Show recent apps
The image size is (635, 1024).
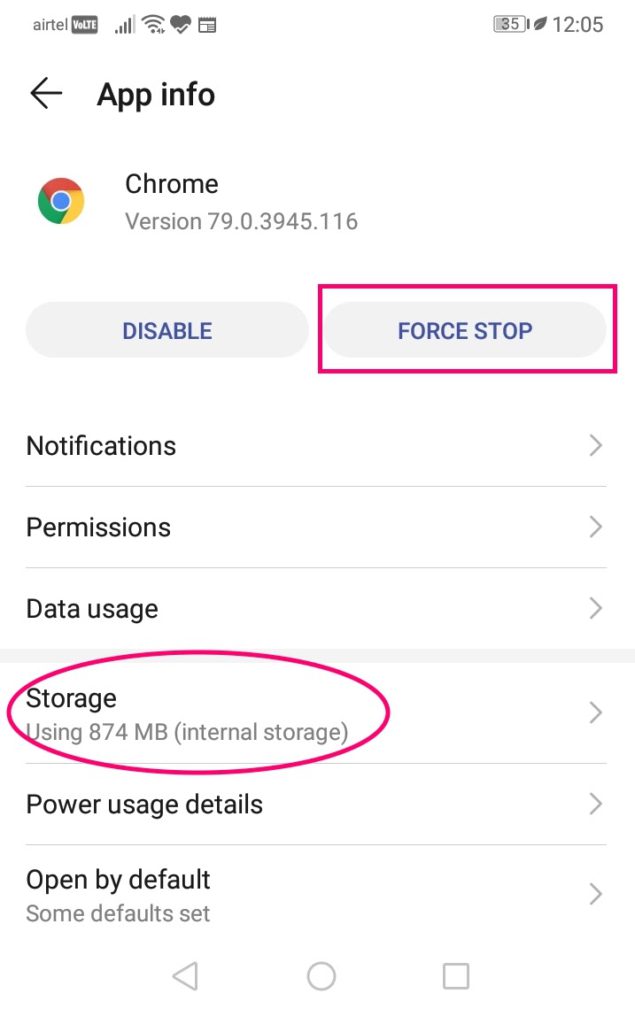[x=456, y=976]
